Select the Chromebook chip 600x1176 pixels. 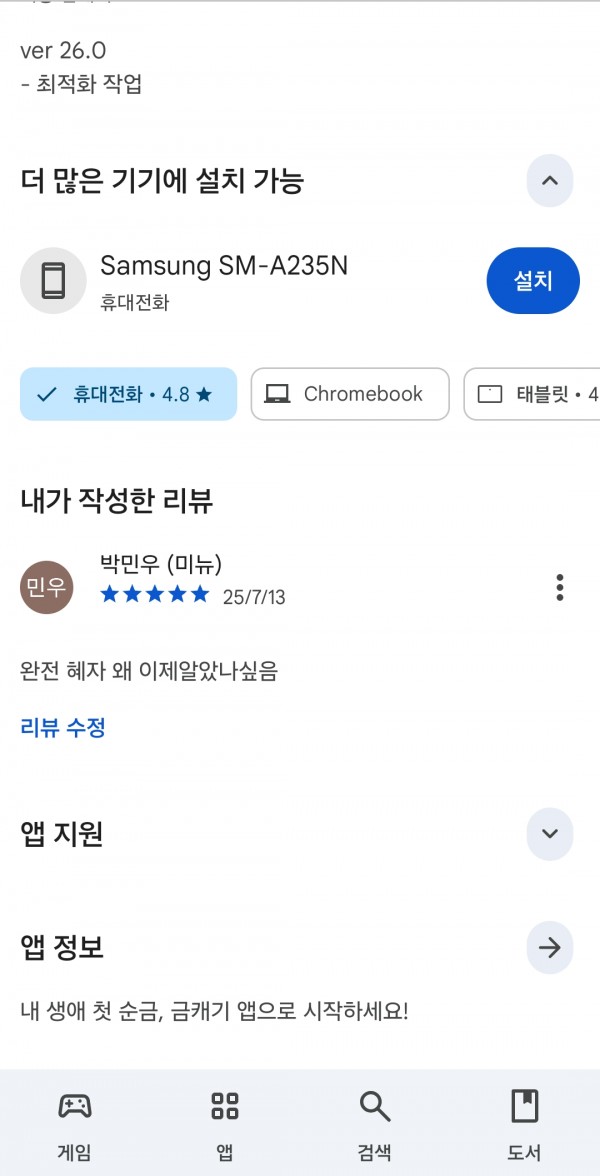[350, 394]
